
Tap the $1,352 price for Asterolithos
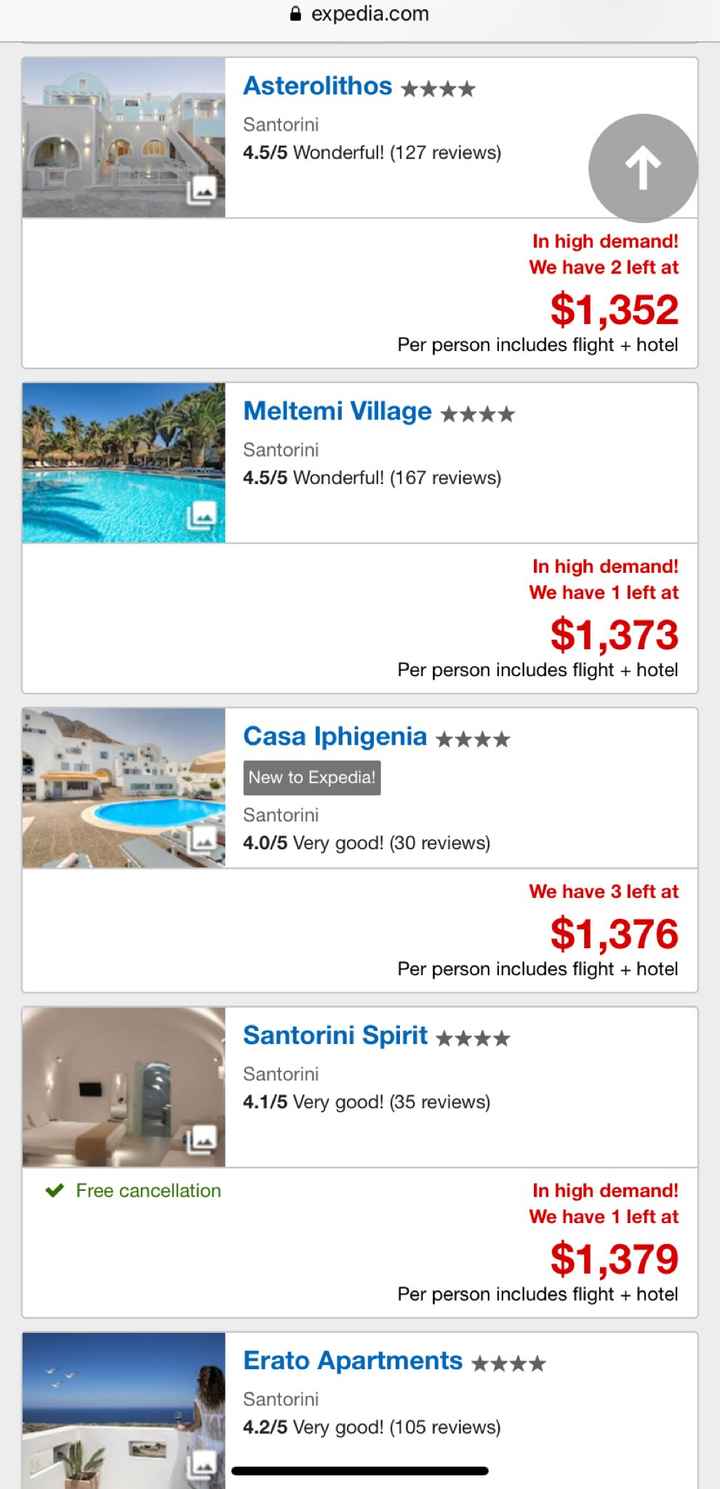pos(614,310)
